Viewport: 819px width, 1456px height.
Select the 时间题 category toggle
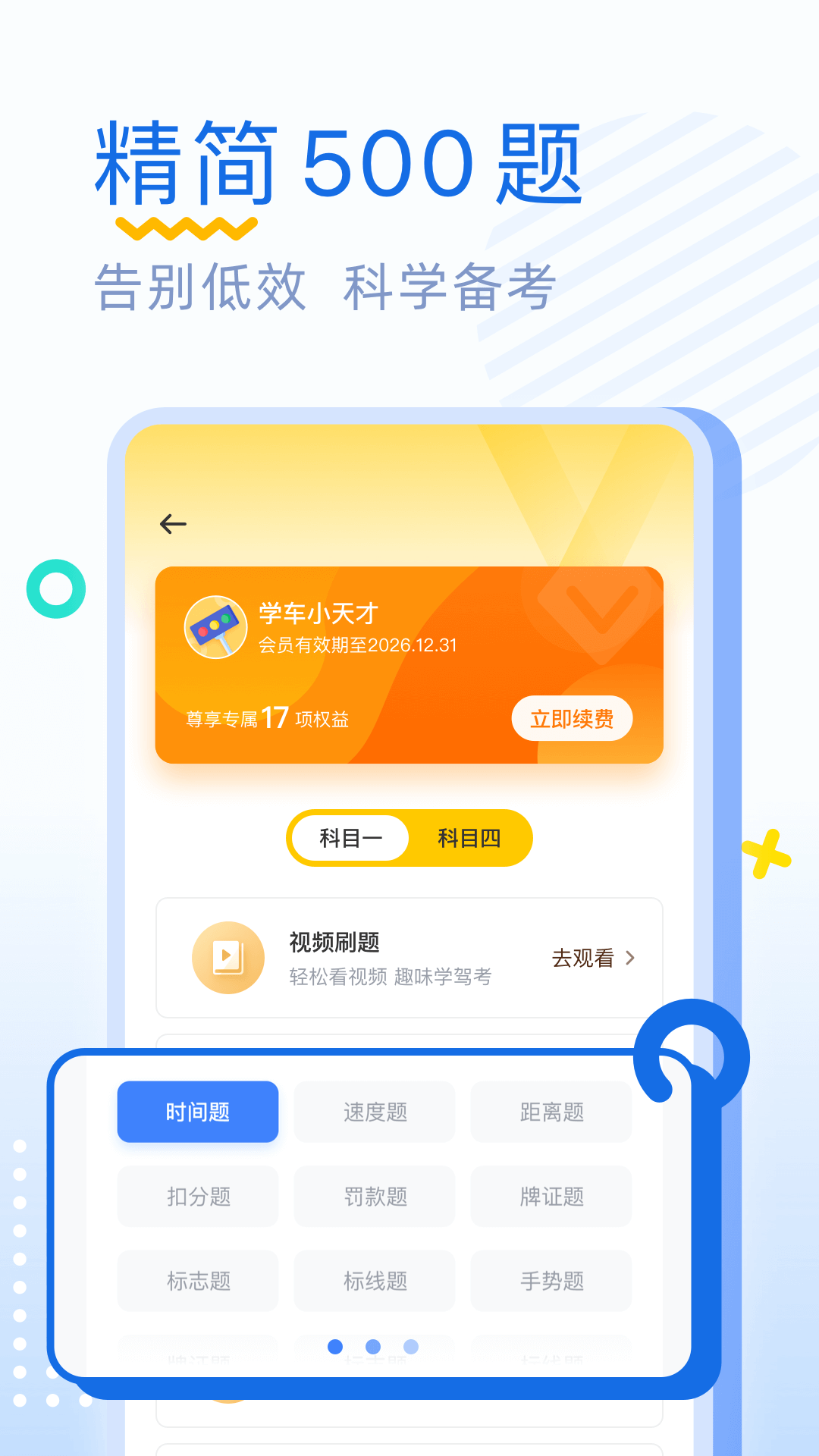click(x=197, y=1112)
